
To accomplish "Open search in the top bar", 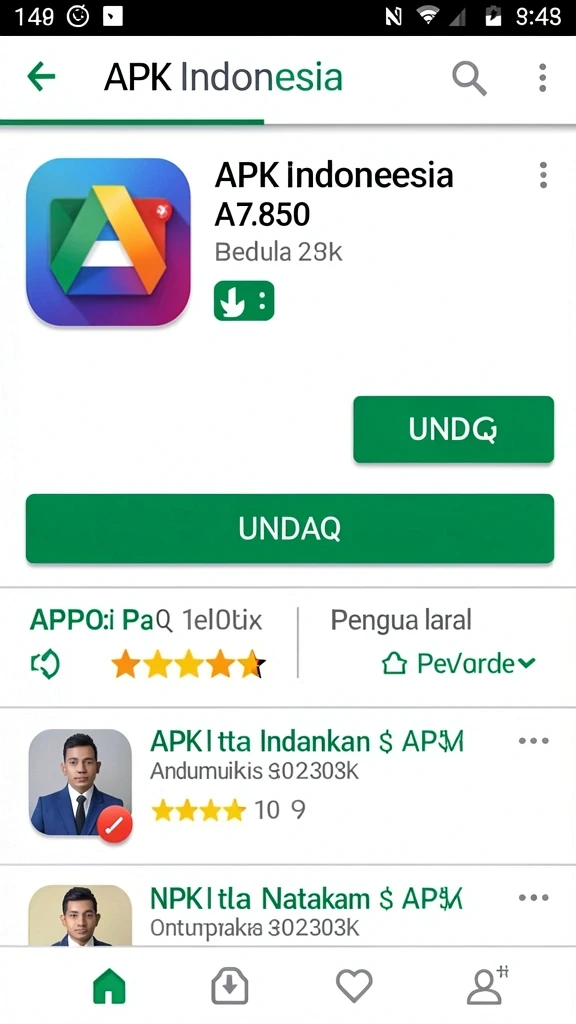I will [469, 78].
